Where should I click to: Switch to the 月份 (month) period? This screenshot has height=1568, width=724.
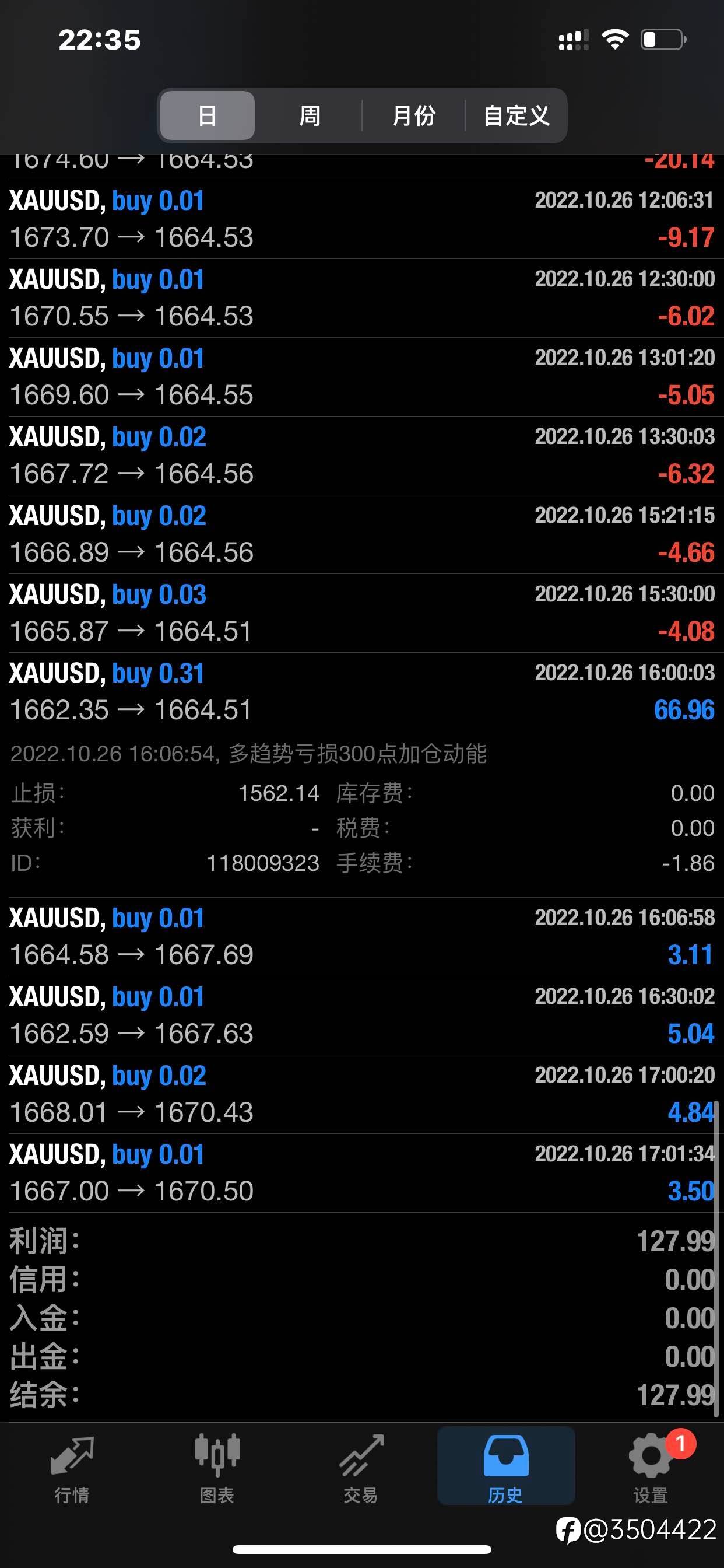tap(414, 116)
